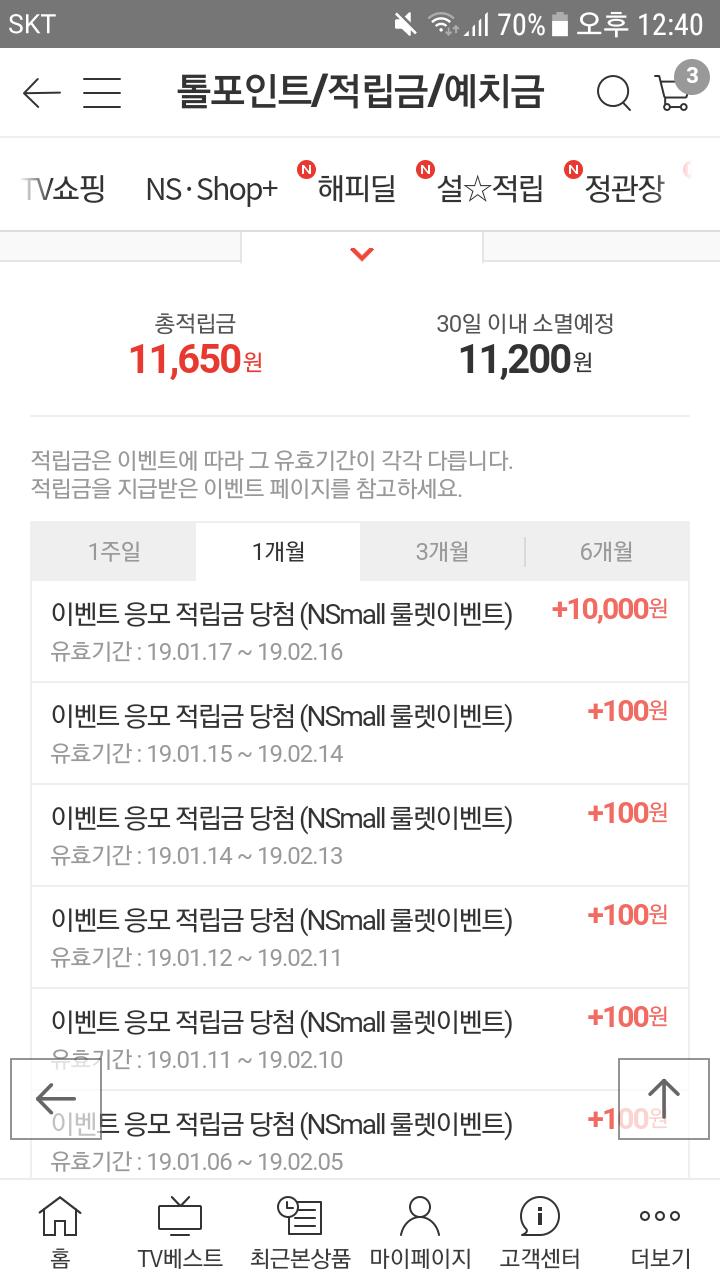Go to 홈 in bottom navigation
720x1280 pixels.
[x=60, y=1231]
